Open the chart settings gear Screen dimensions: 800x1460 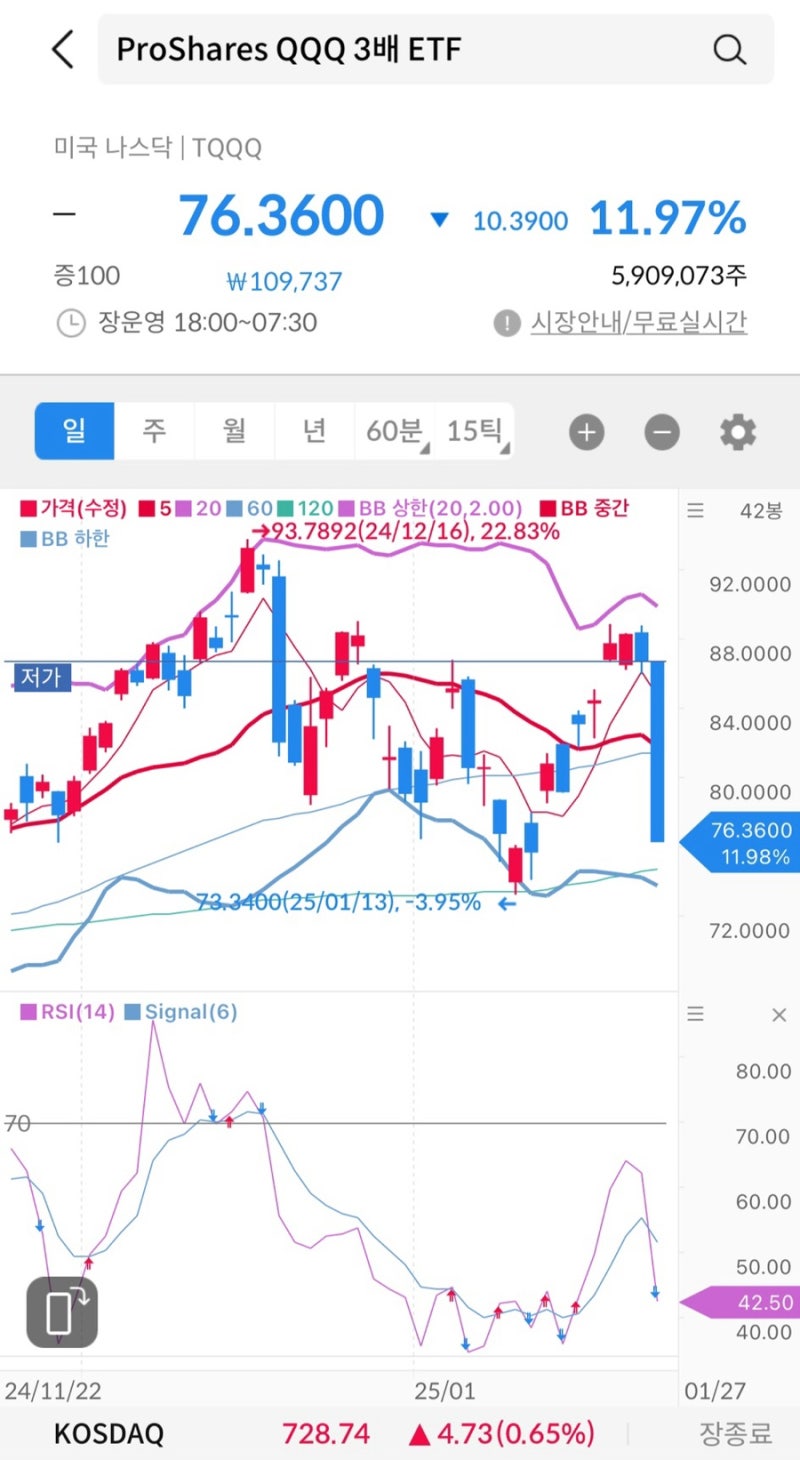pyautogui.click(x=737, y=431)
